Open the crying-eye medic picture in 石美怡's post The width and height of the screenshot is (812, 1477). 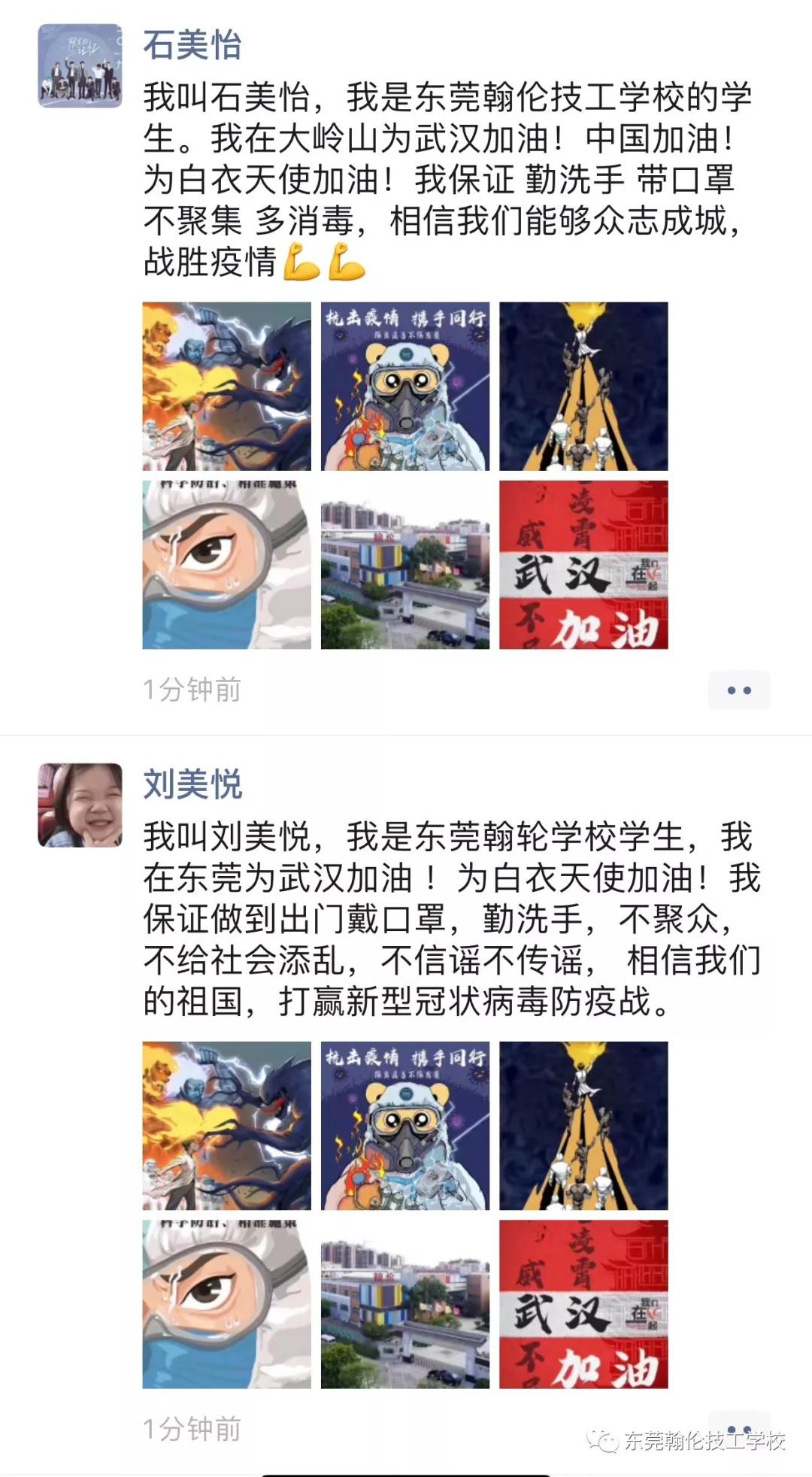226,565
